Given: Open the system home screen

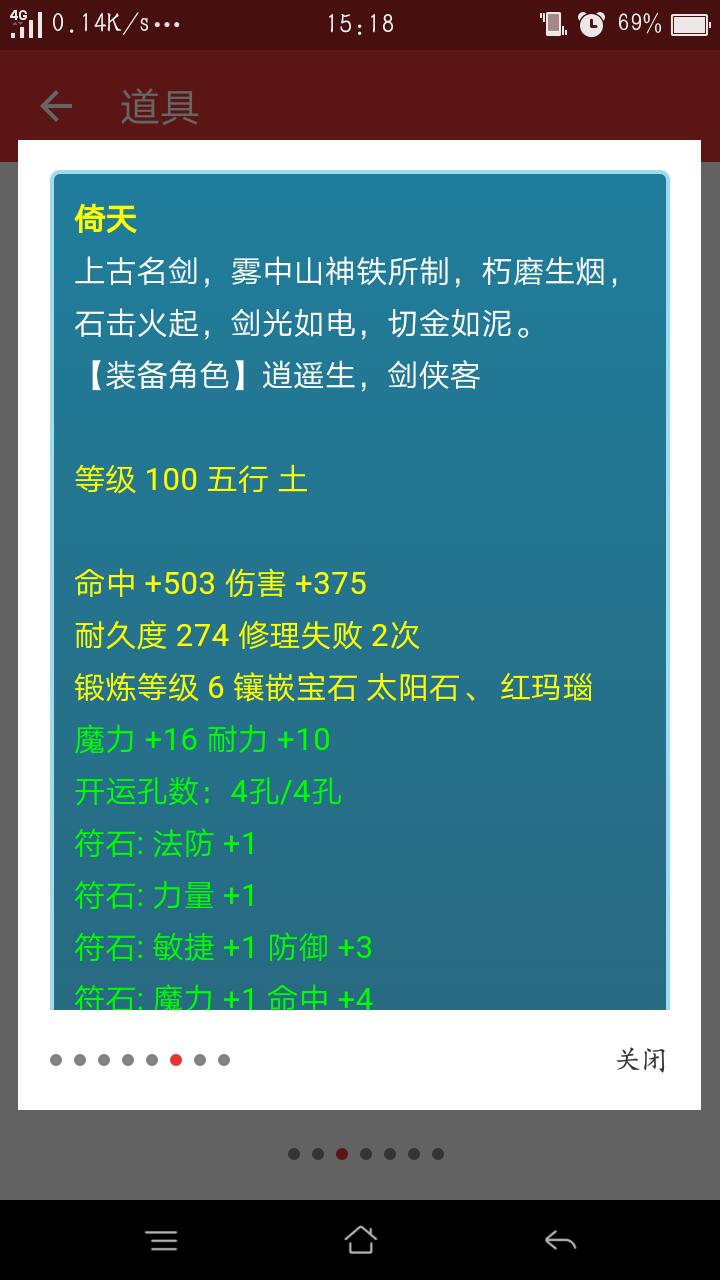Looking at the screenshot, I should tap(360, 1240).
